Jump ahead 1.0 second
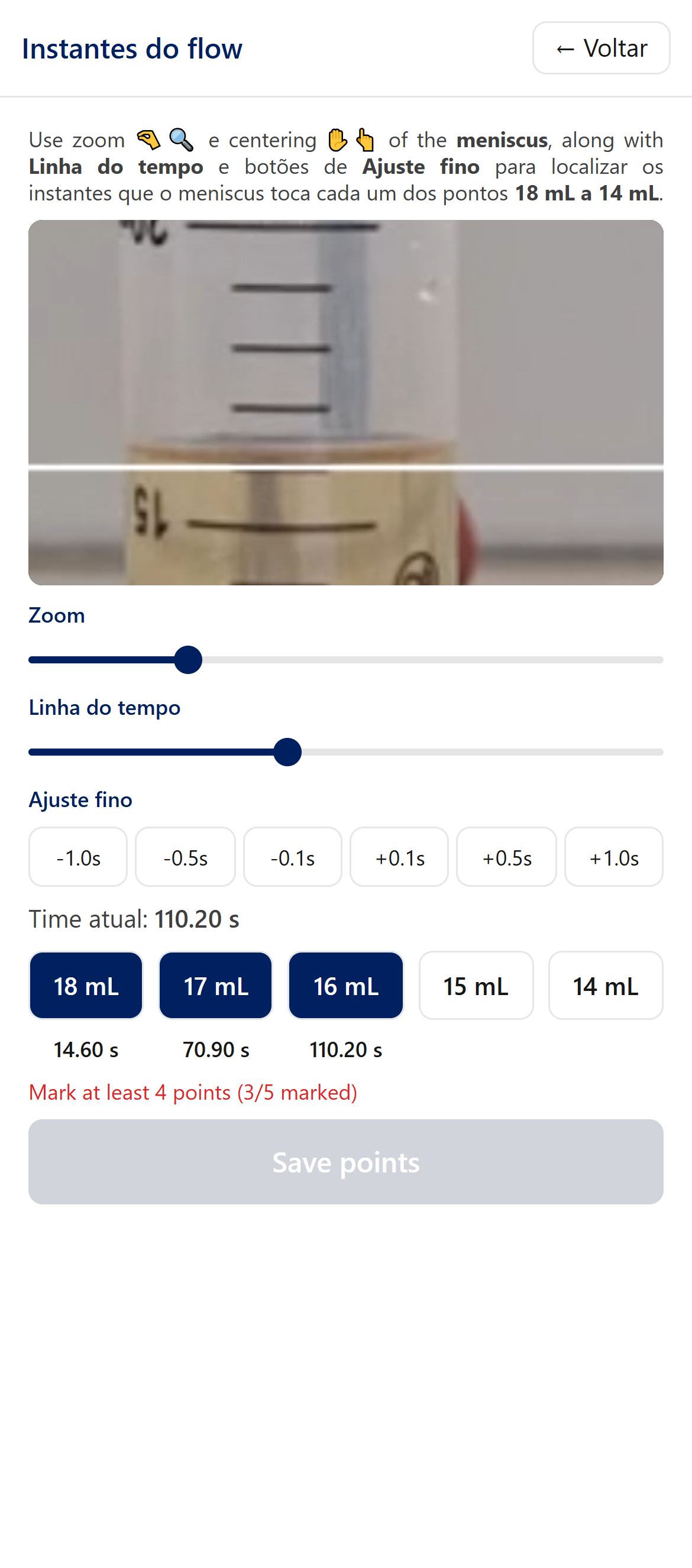Image resolution: width=692 pixels, height=1568 pixels. tap(613, 857)
